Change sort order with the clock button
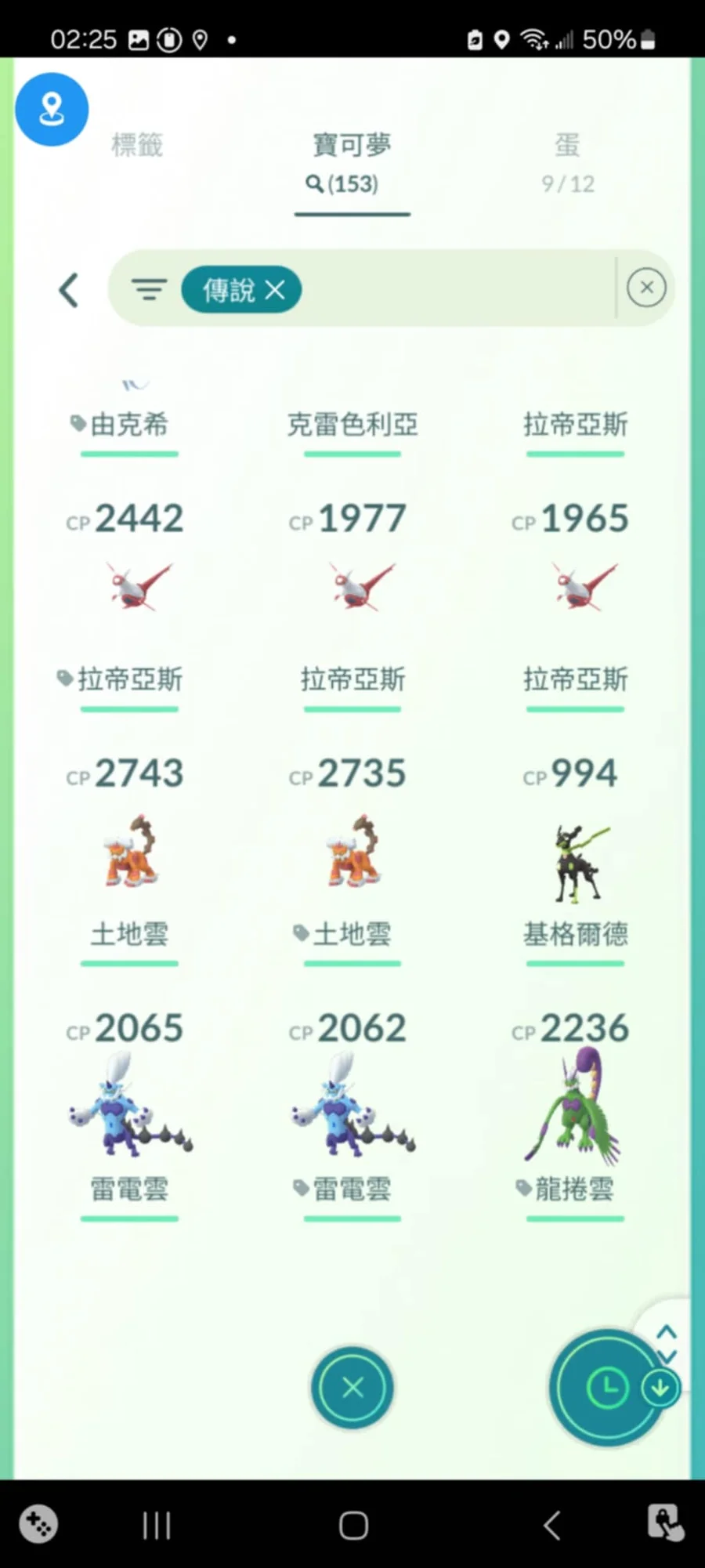 point(607,1388)
